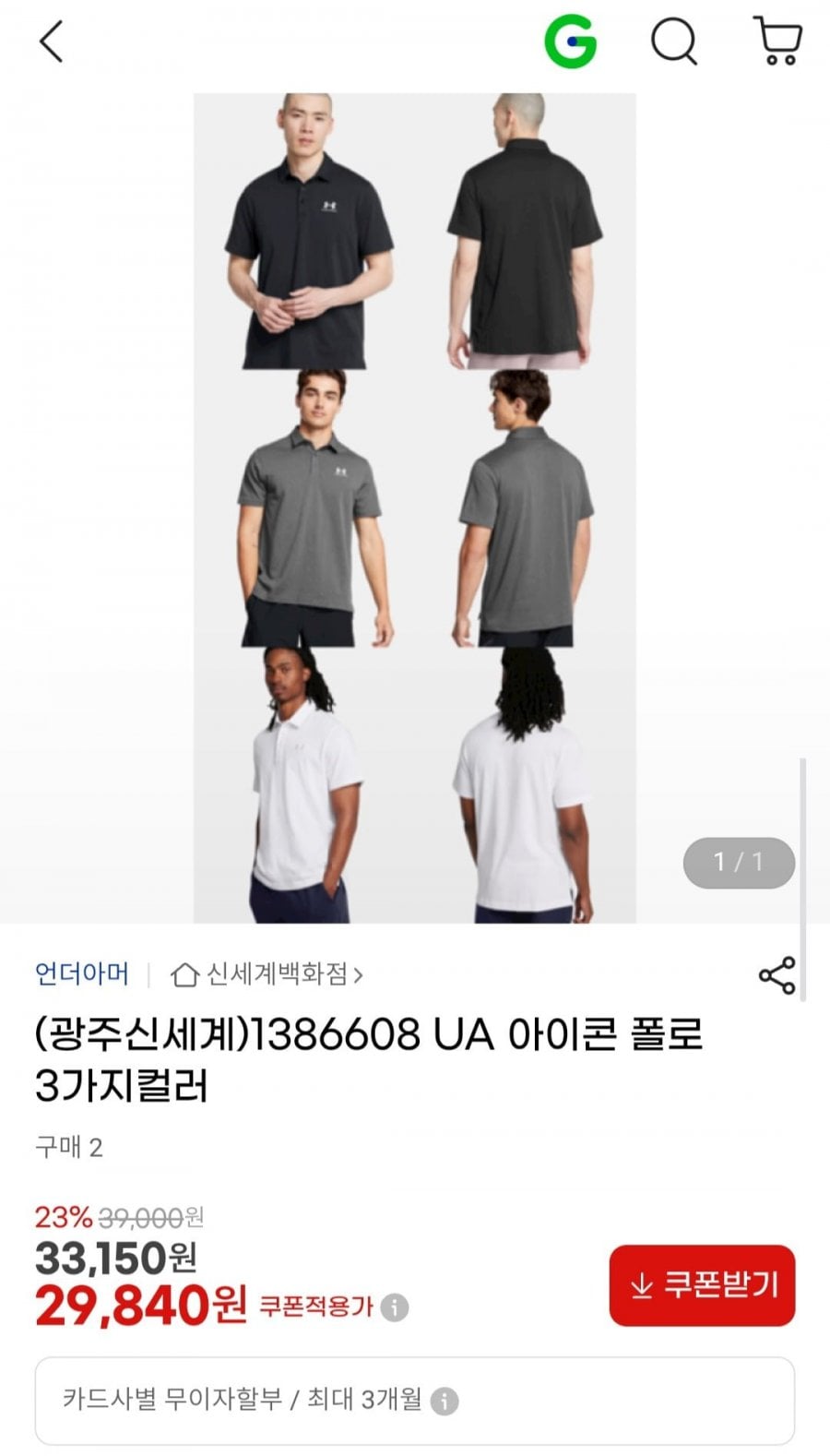
Task: Share this product
Action: pos(777,975)
